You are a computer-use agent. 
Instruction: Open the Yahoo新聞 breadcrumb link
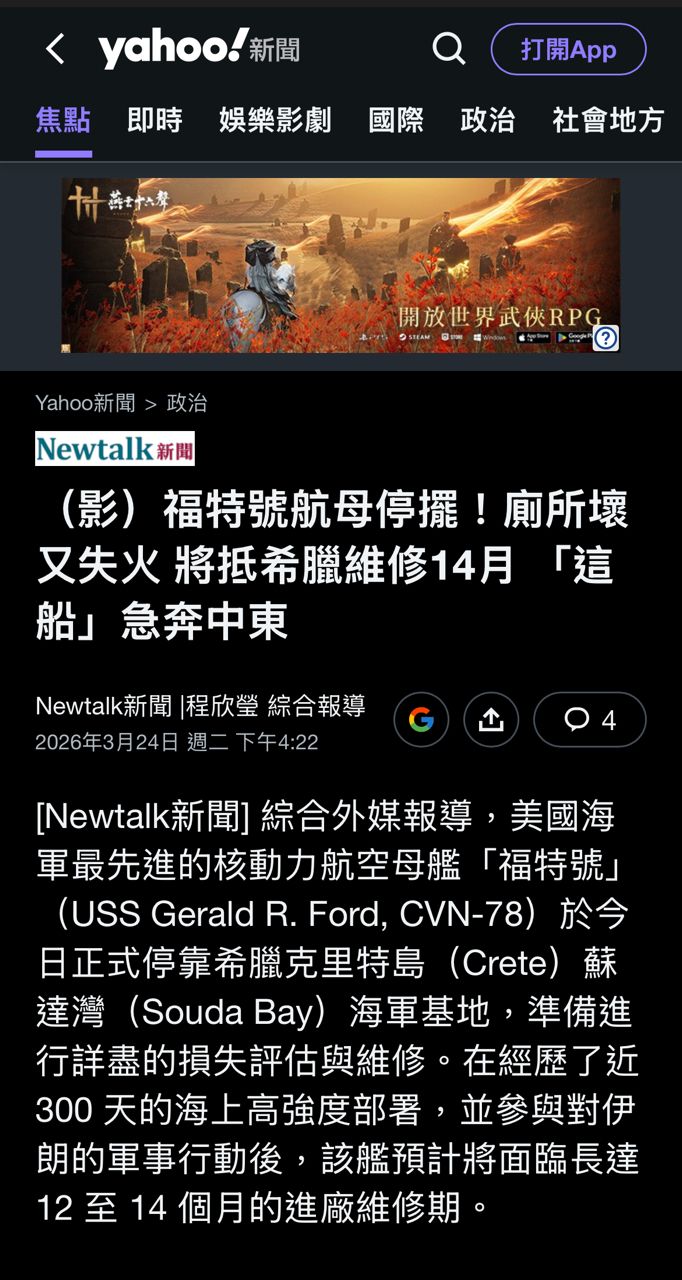[x=85, y=403]
